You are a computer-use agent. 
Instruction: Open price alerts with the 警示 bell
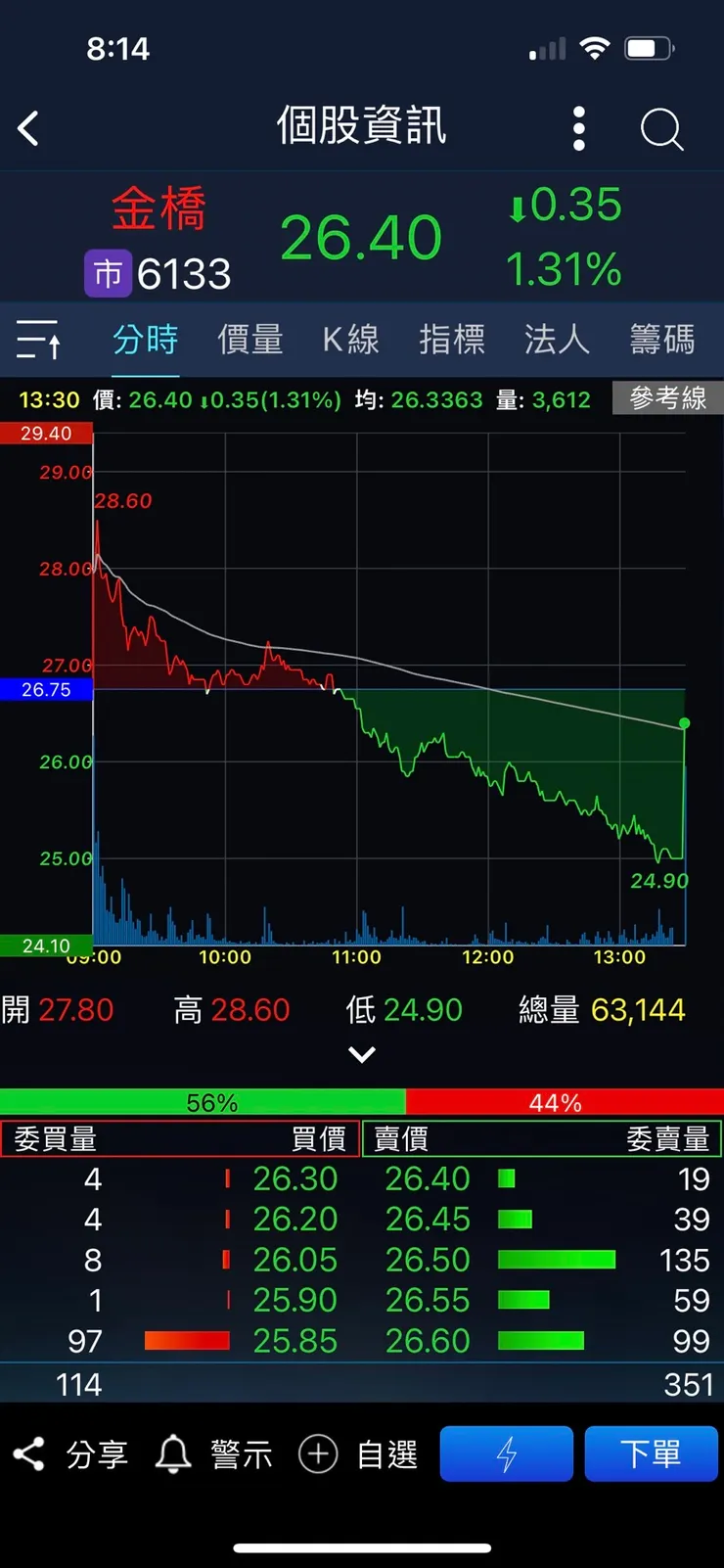(x=212, y=1454)
